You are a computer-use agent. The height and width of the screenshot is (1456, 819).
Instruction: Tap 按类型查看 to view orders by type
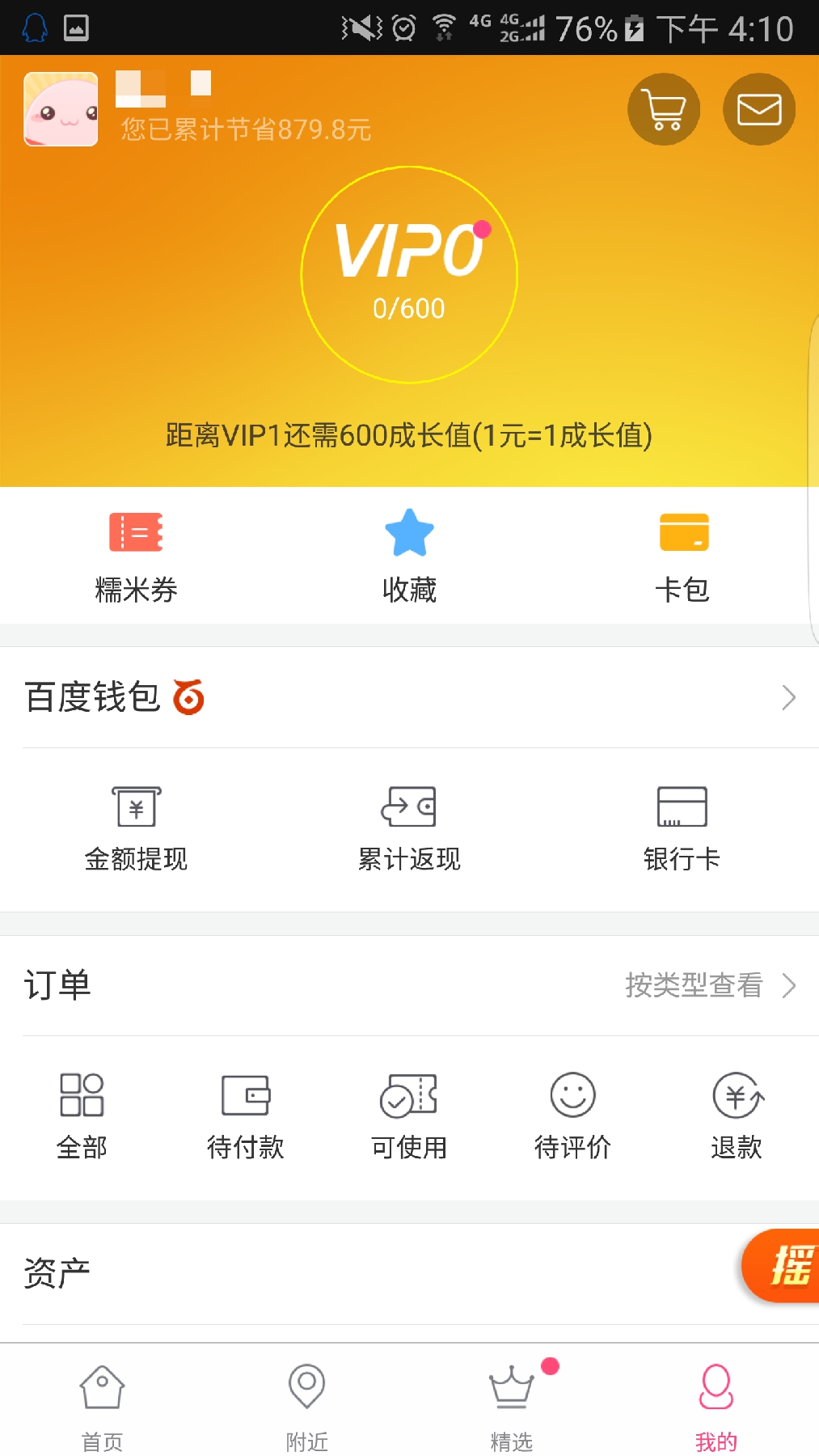pos(709,985)
